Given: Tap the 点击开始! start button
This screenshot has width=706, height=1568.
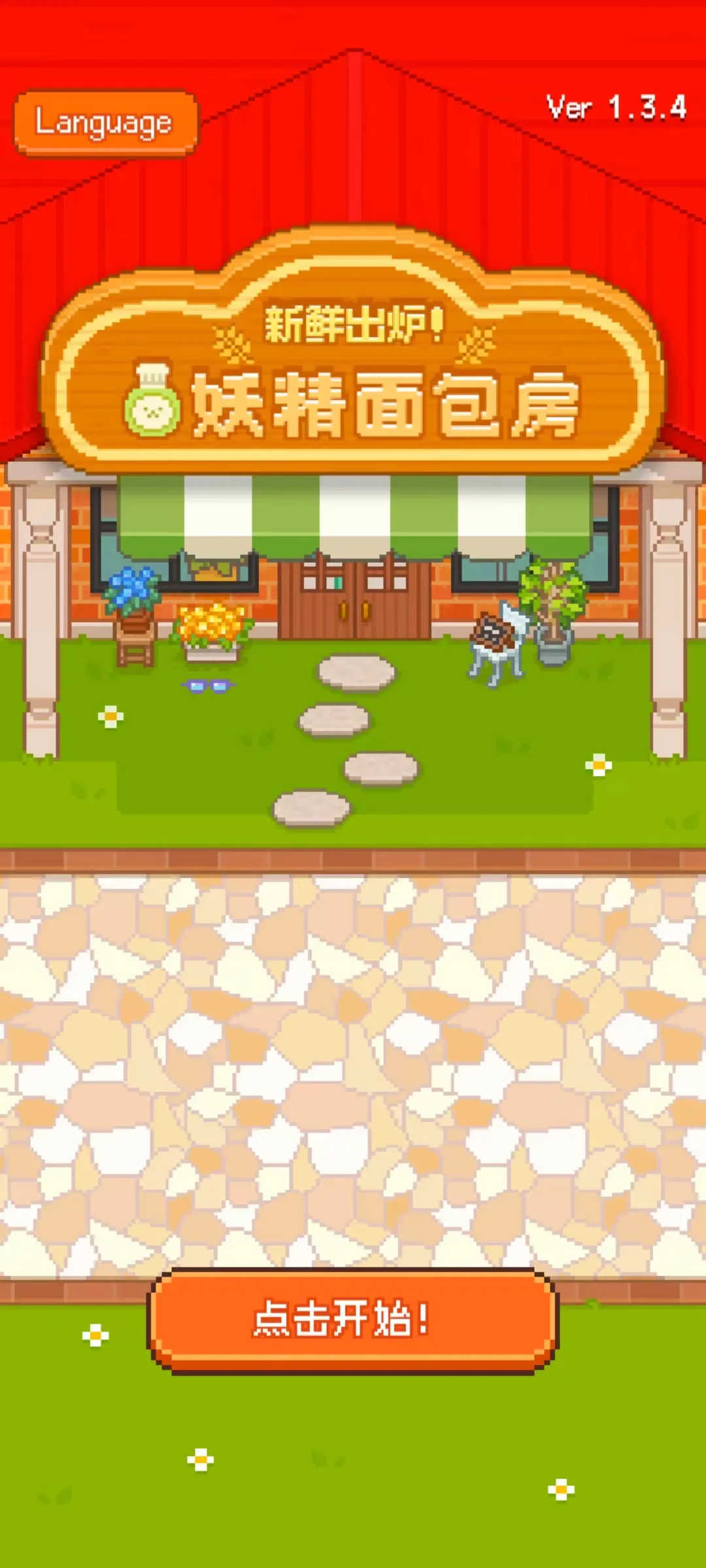Looking at the screenshot, I should (352, 1318).
